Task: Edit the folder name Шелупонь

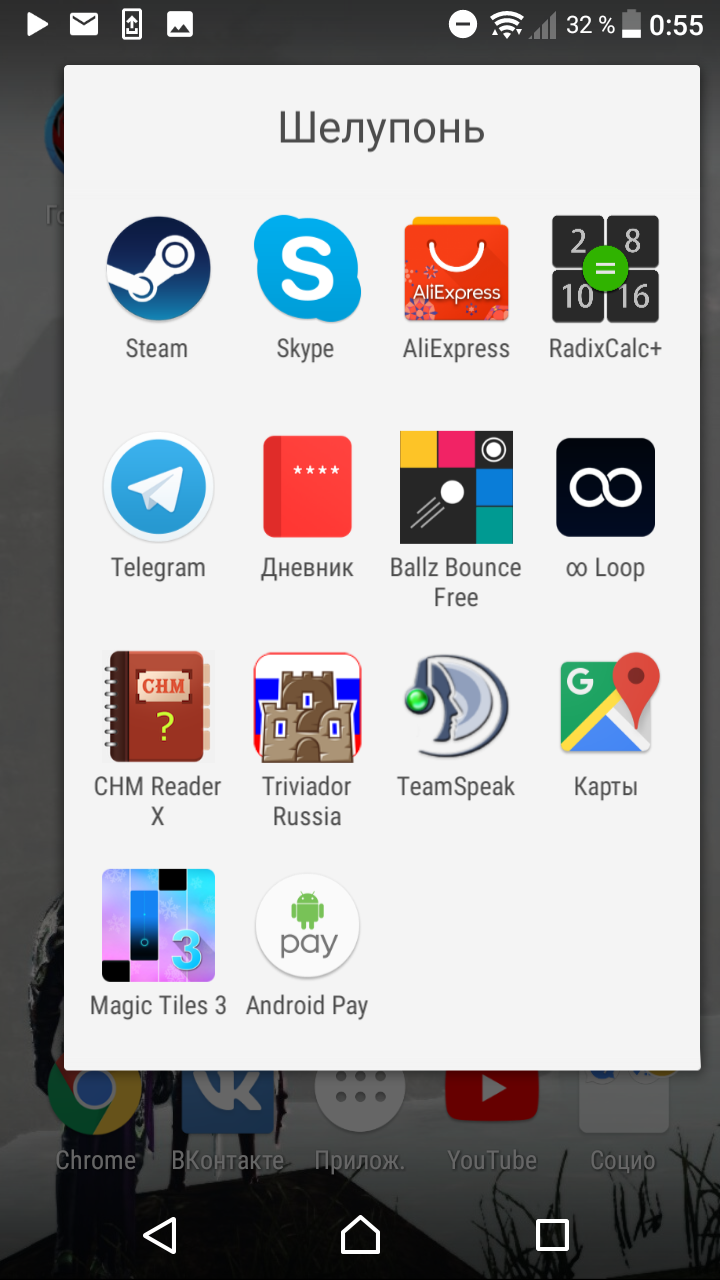Action: pyautogui.click(x=382, y=128)
